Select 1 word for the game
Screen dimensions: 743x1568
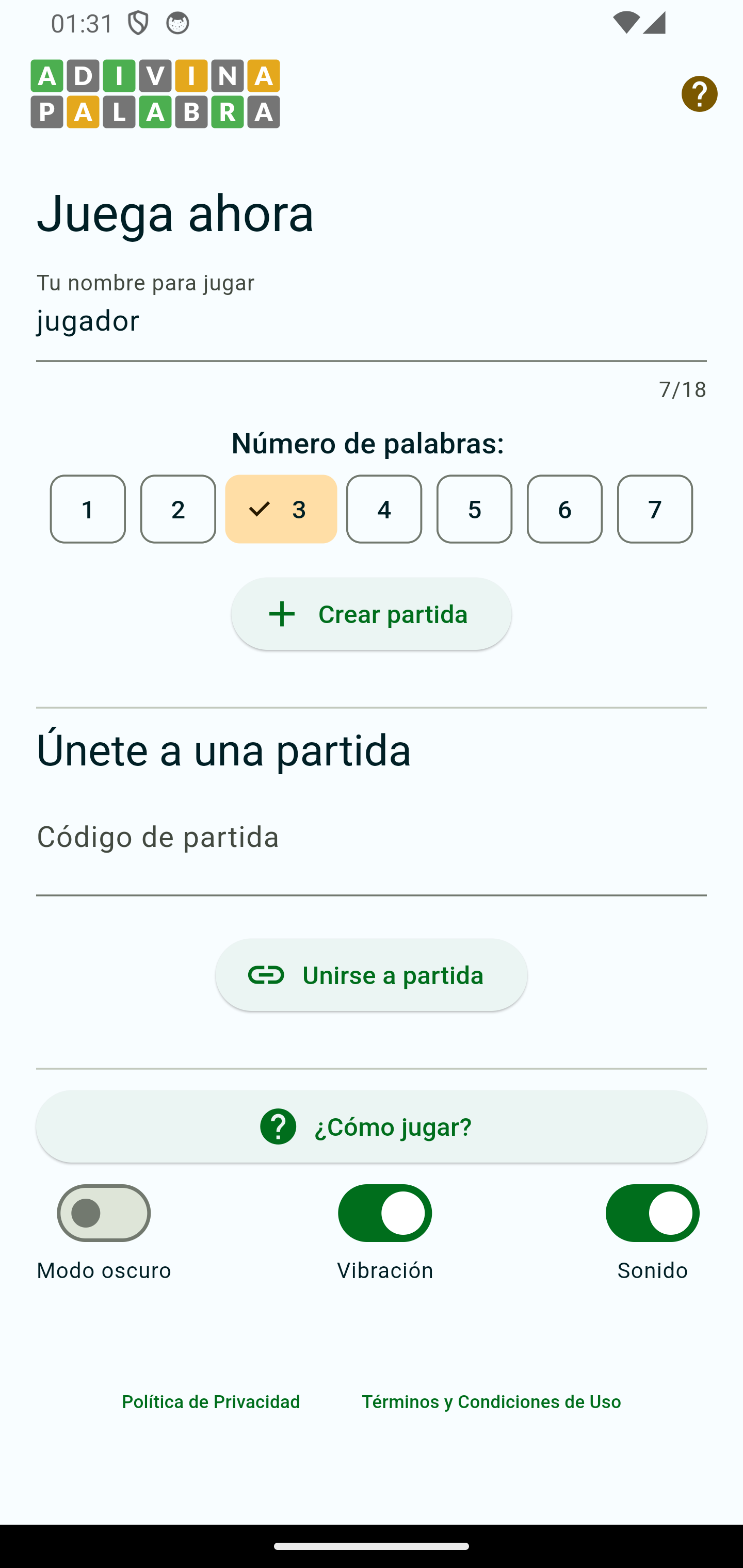tap(88, 509)
